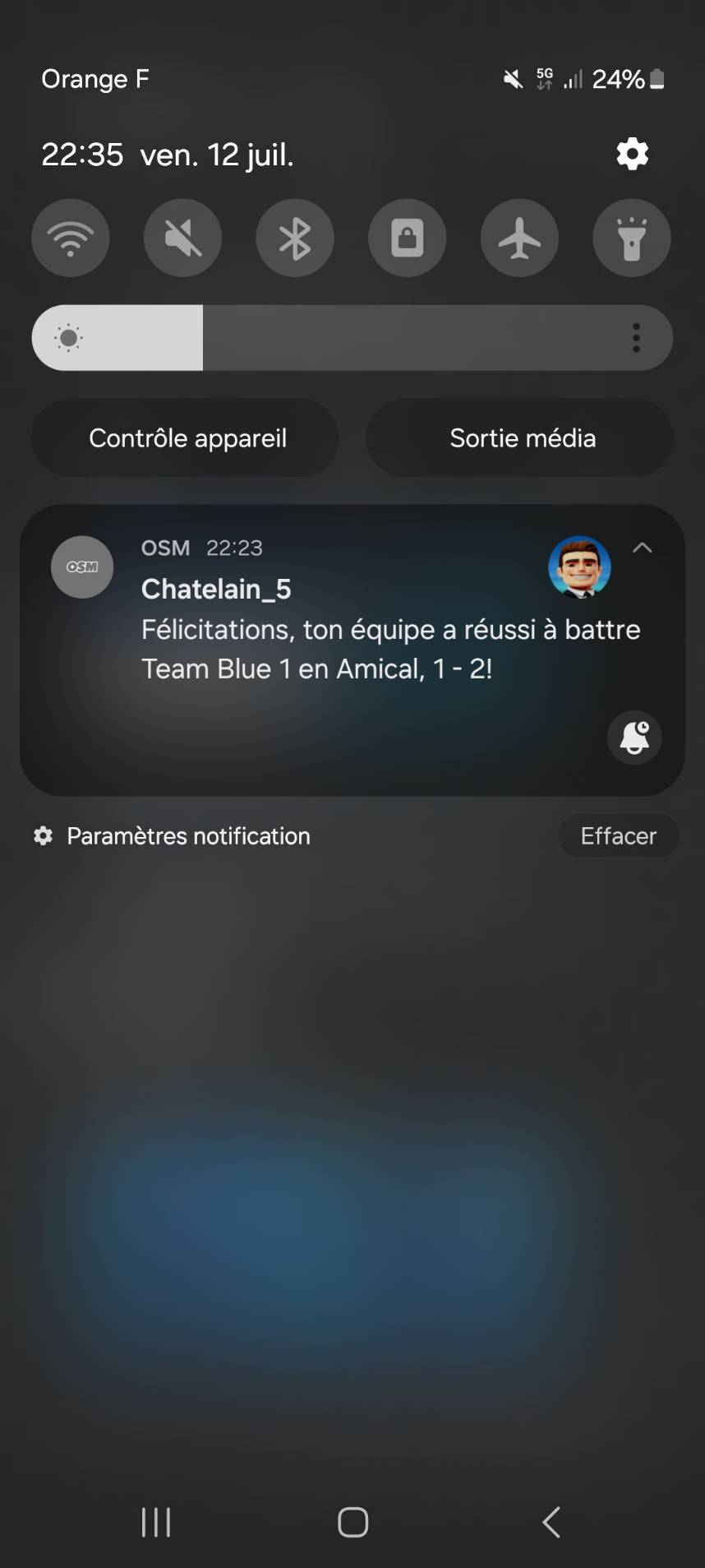Open settings via the gear icon
The height and width of the screenshot is (1568, 705).
[x=632, y=154]
